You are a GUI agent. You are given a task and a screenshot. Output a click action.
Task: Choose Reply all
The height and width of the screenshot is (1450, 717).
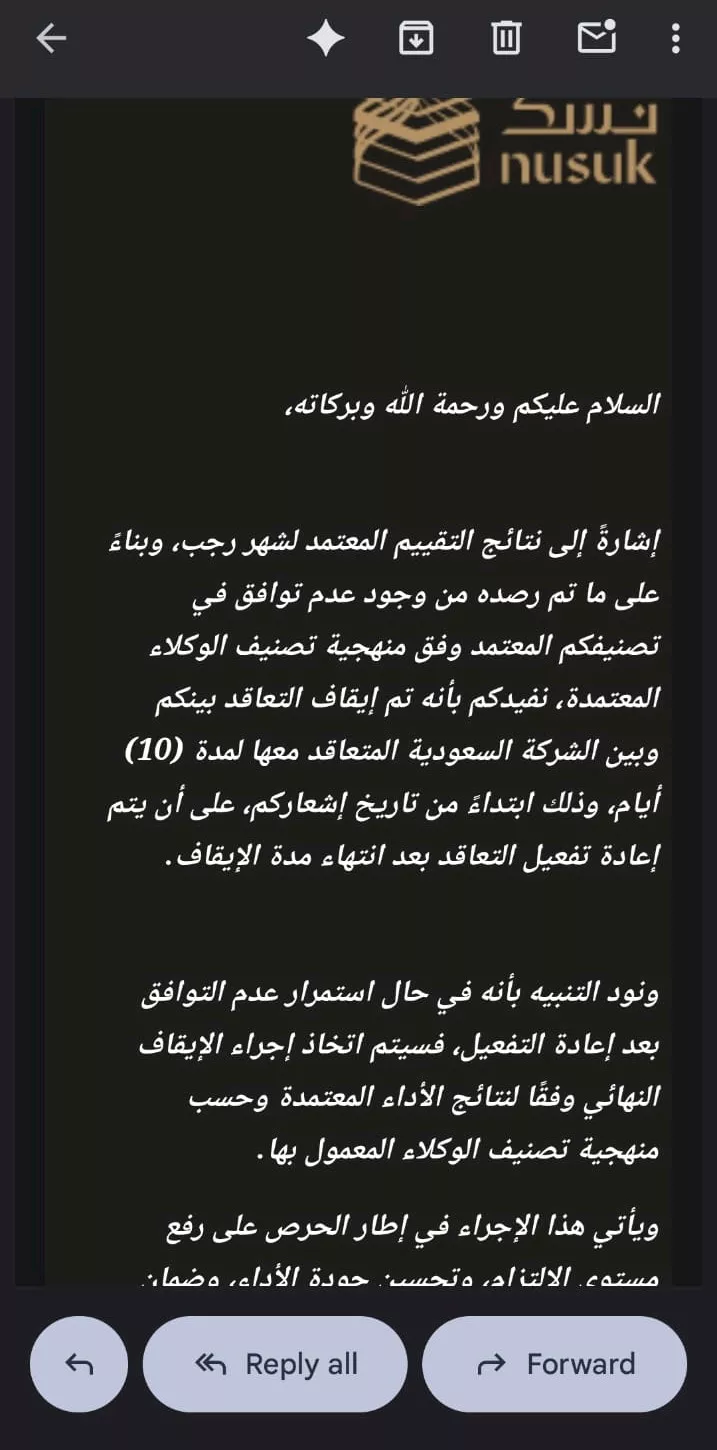pos(275,1364)
